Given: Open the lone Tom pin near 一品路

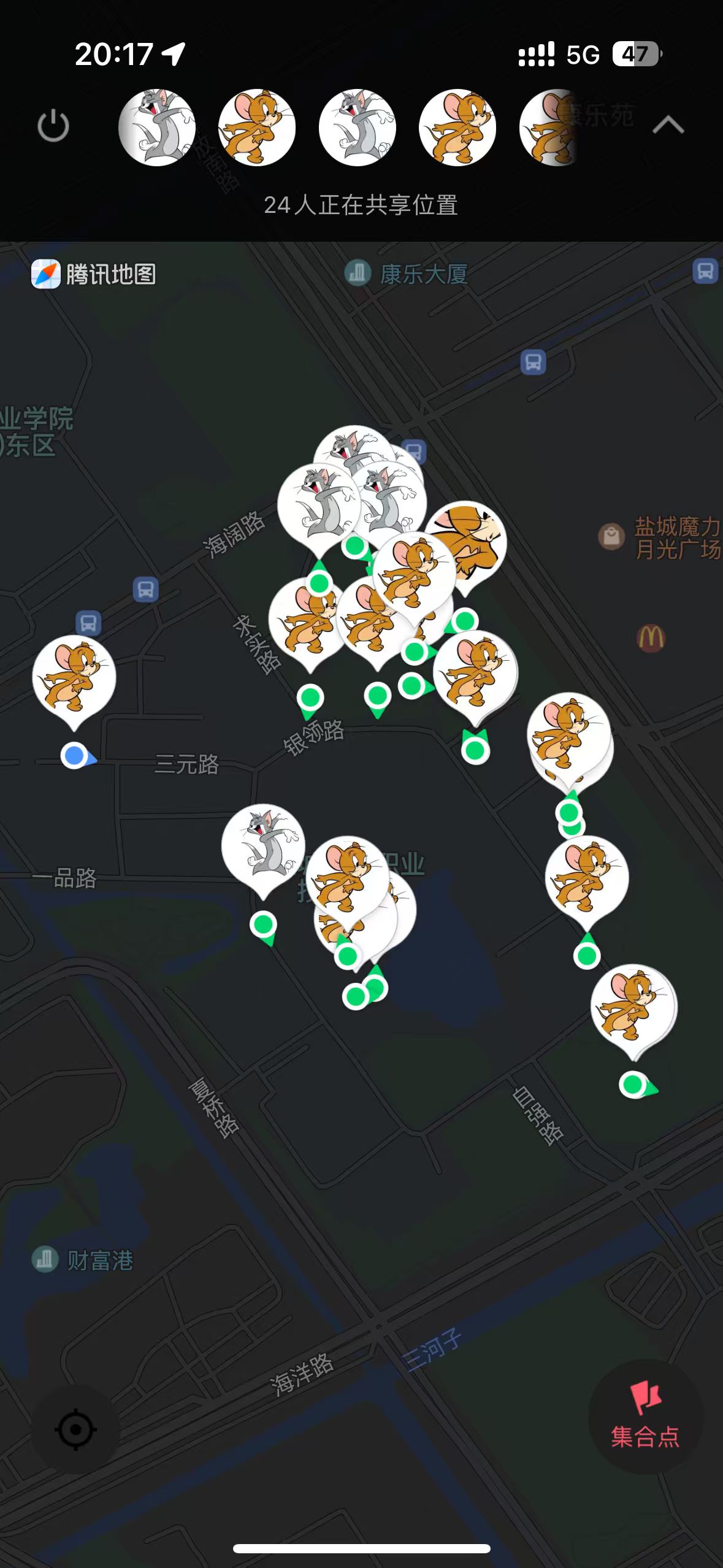Looking at the screenshot, I should 263,846.
